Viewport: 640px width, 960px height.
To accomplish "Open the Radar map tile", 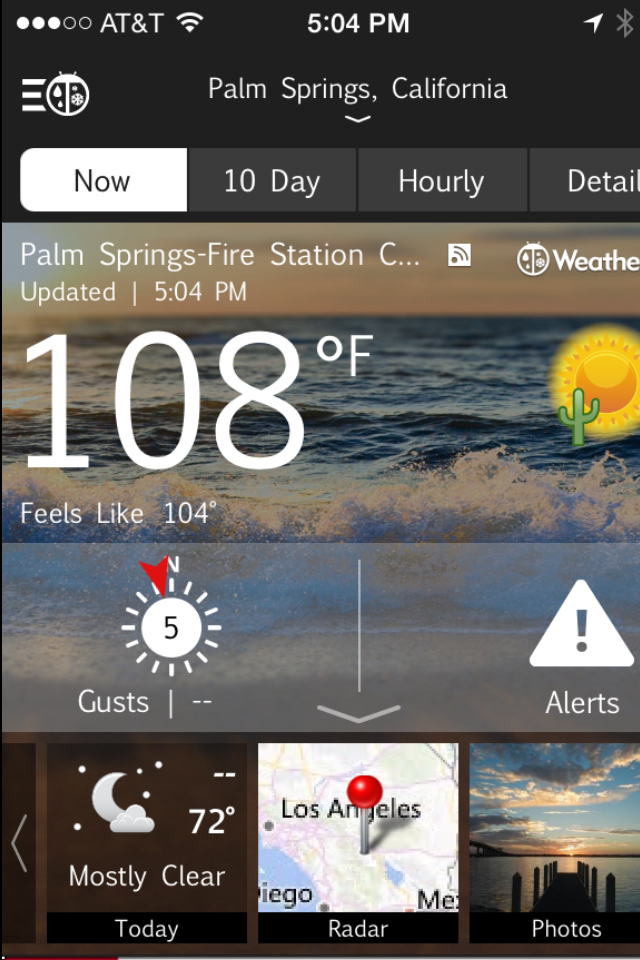I will pyautogui.click(x=358, y=842).
